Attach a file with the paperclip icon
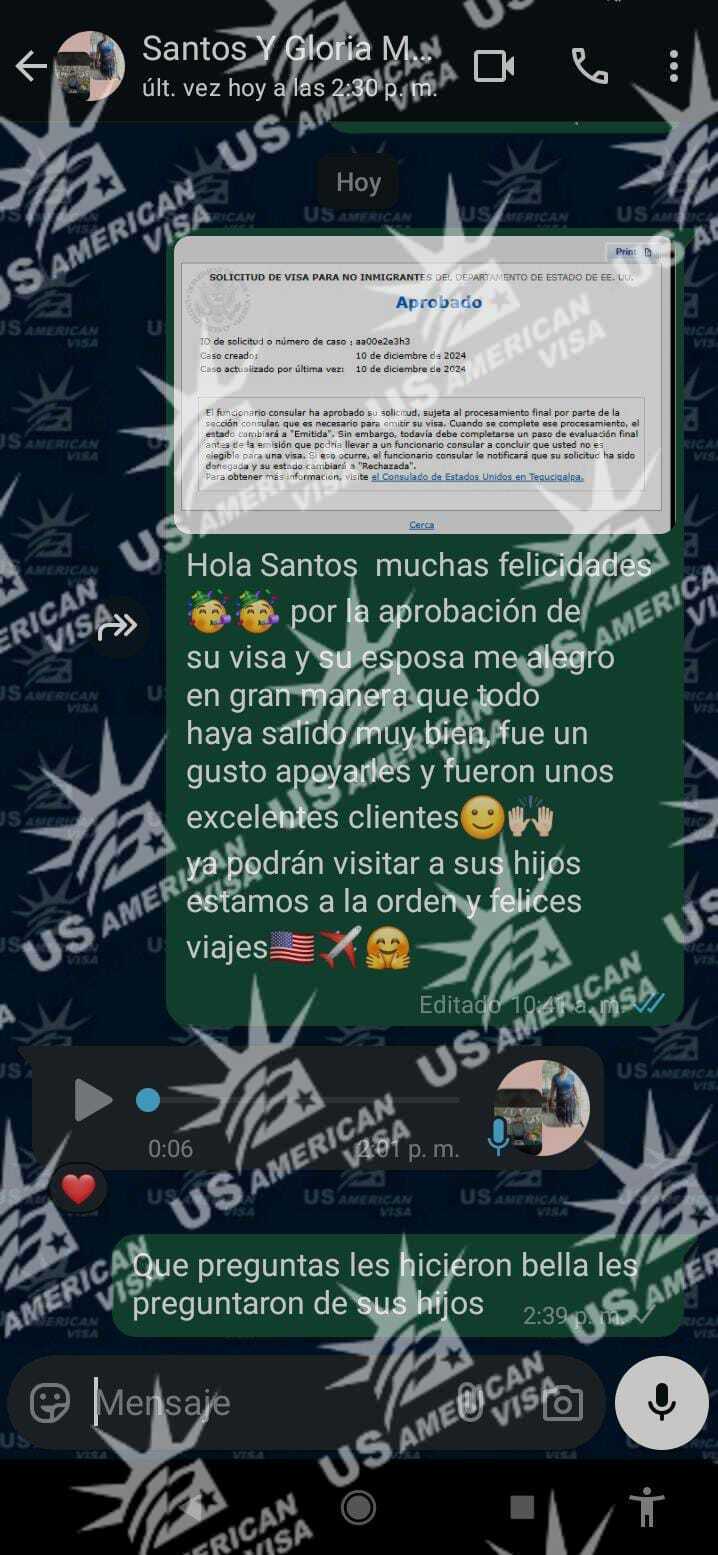Viewport: 718px width, 1555px height. 469,1402
